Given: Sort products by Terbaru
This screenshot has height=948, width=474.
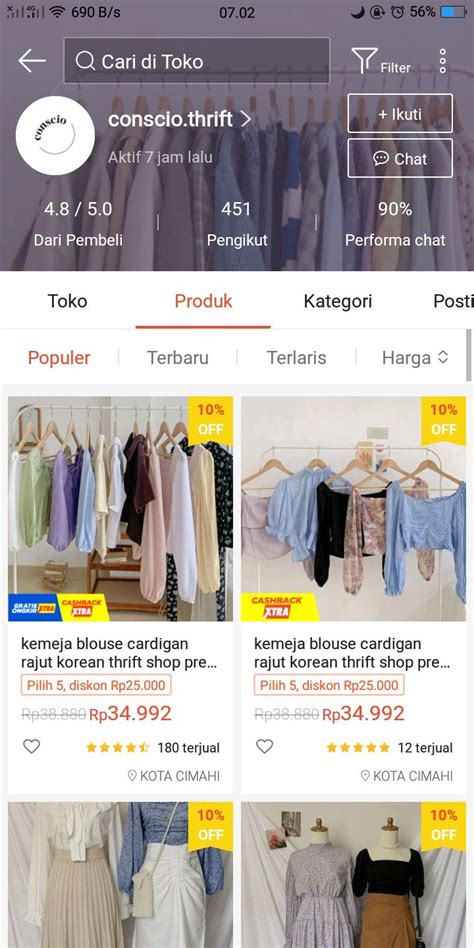Looking at the screenshot, I should 178,357.
